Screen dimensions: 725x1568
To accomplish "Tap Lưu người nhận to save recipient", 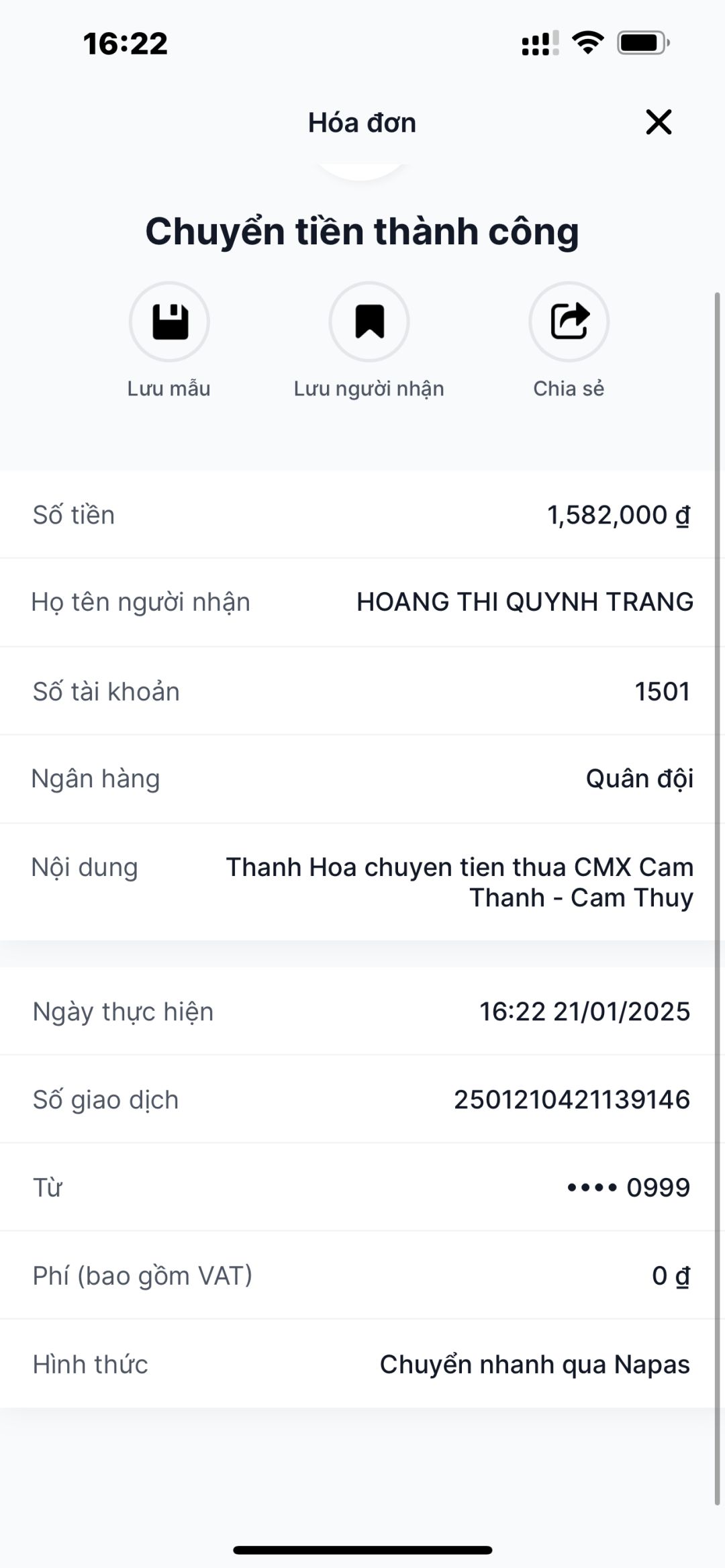I will tap(369, 322).
